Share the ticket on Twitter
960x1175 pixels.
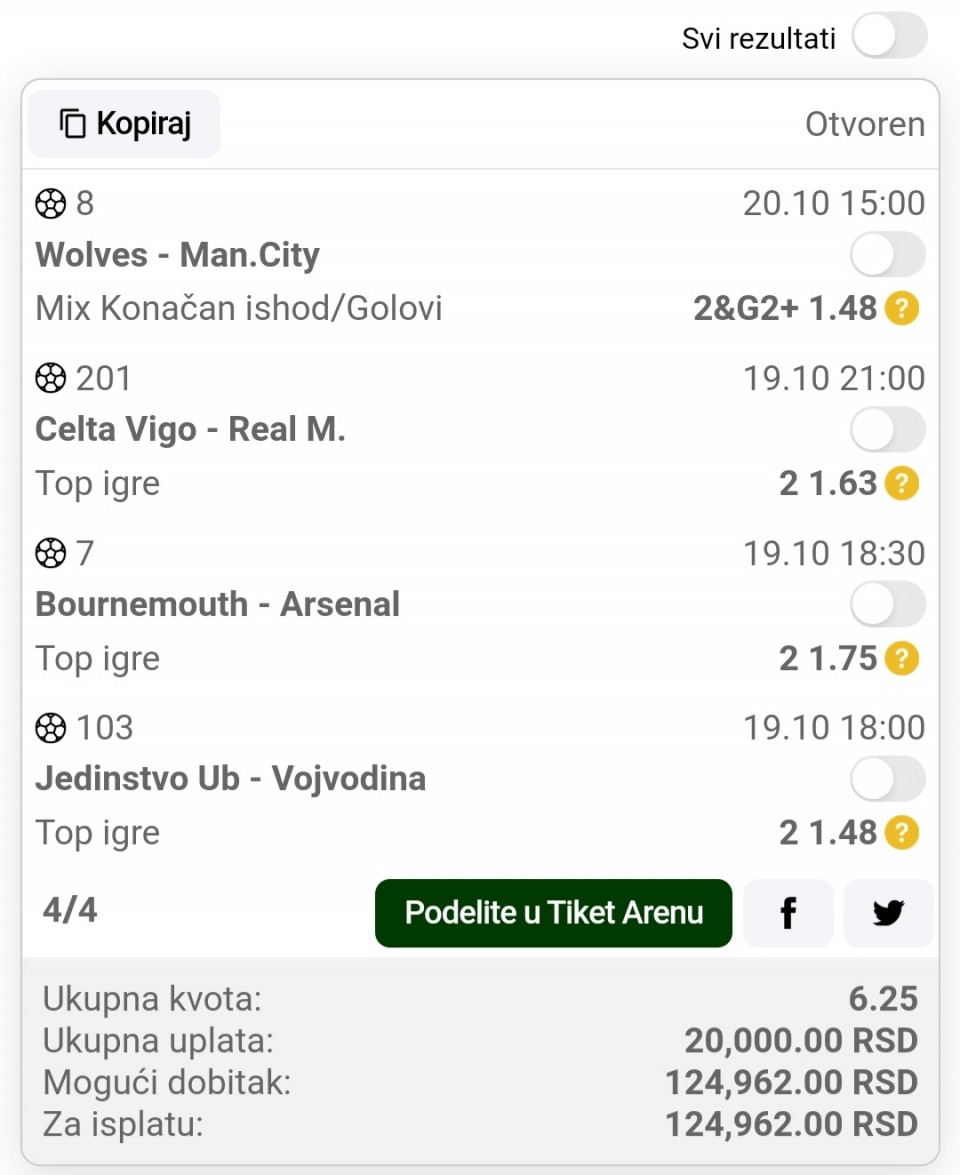tap(888, 913)
